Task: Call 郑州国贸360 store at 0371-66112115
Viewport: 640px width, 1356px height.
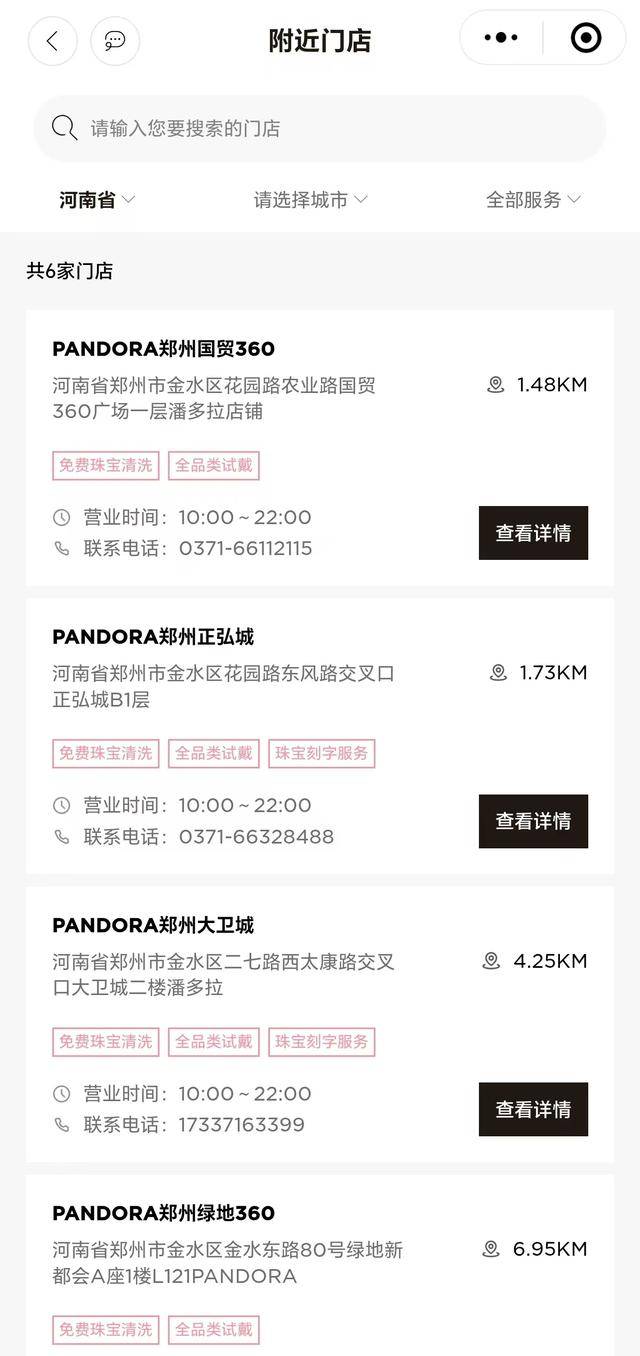Action: pos(245,548)
